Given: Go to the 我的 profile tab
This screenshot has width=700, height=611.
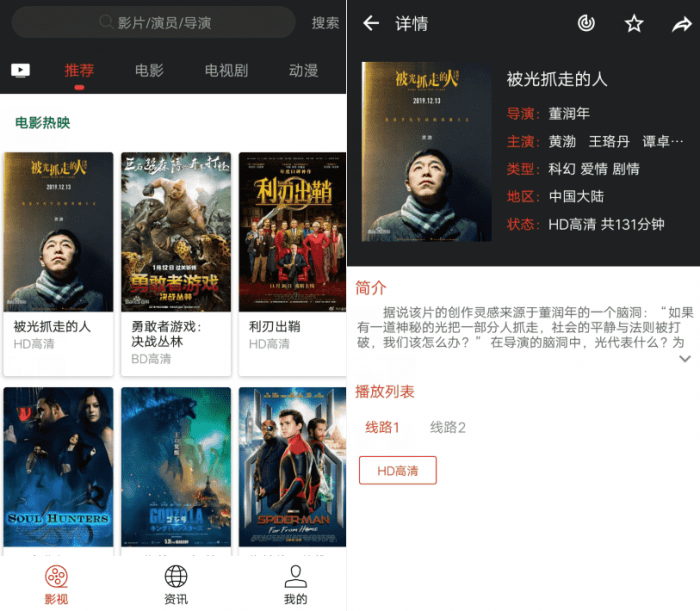Looking at the screenshot, I should tap(295, 584).
